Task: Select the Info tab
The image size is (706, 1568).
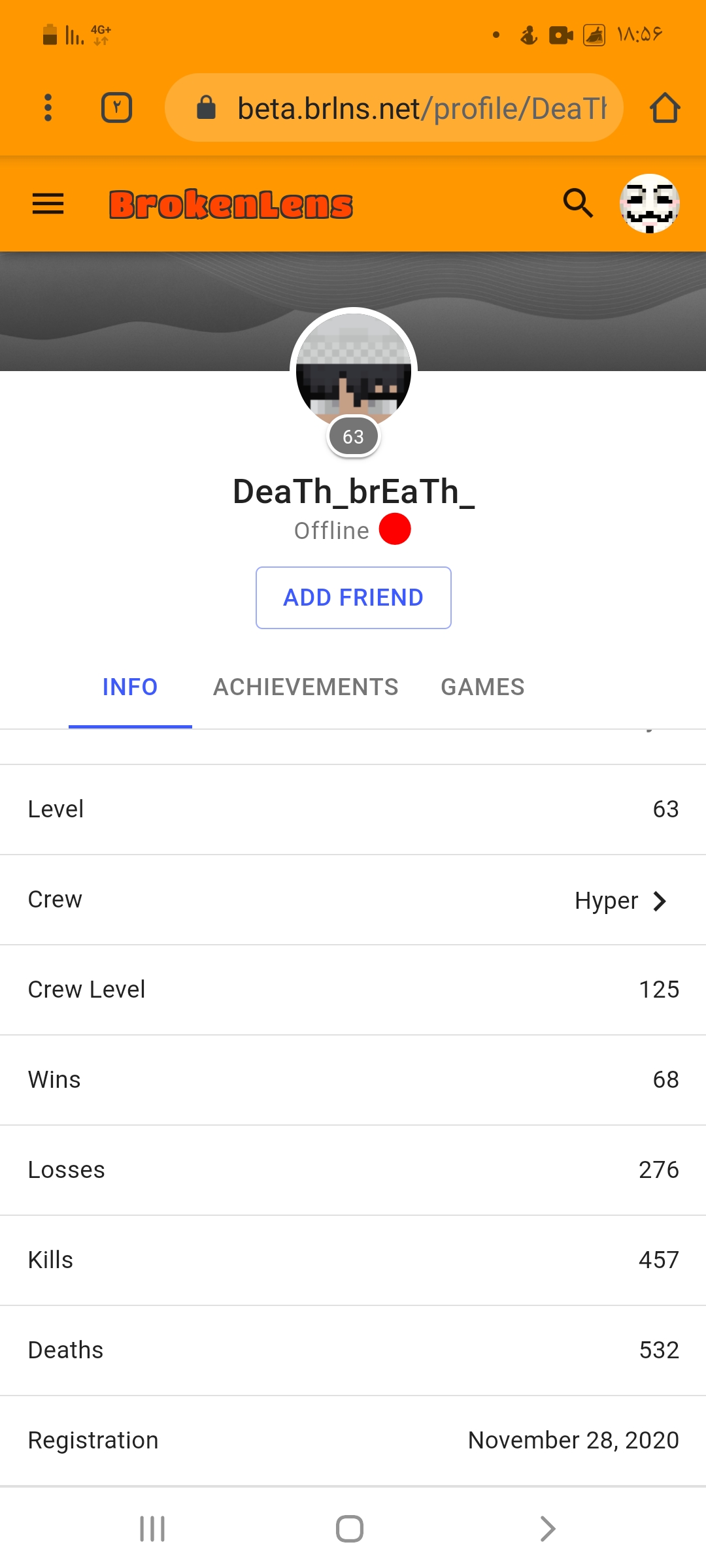Action: point(130,687)
